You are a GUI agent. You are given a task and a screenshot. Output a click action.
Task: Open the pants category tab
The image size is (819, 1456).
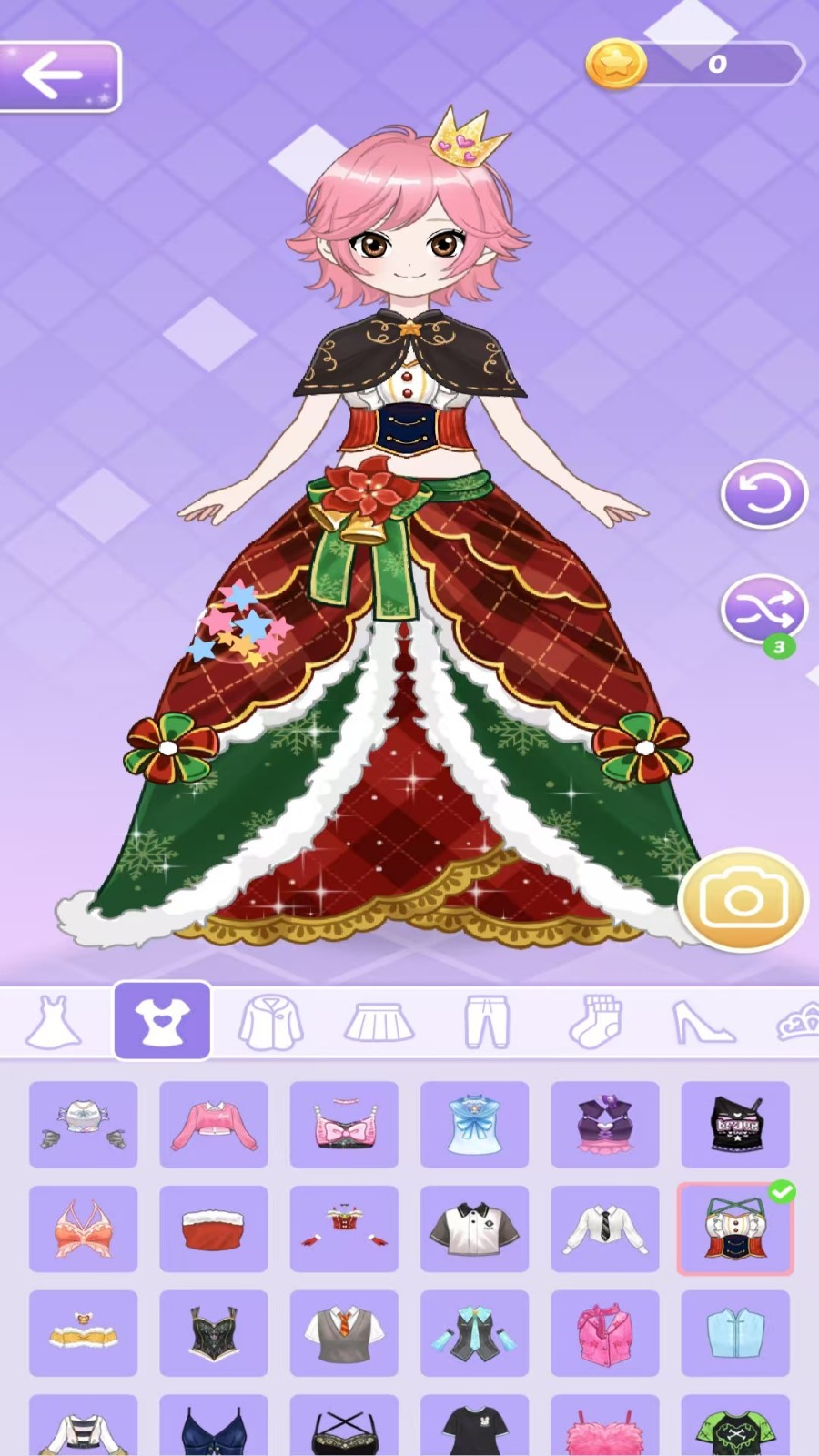tap(487, 1022)
